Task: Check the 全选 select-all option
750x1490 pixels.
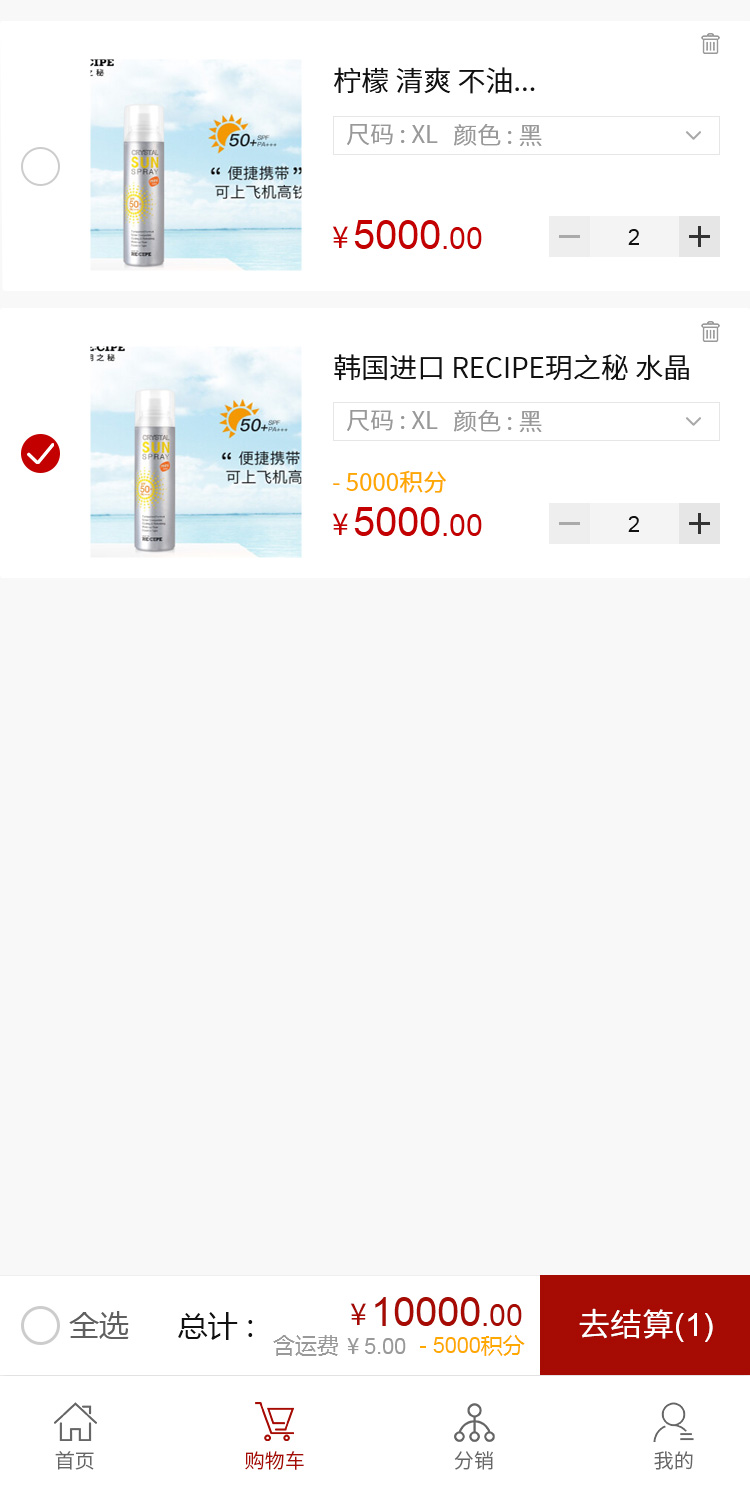Action: pyautogui.click(x=41, y=1326)
